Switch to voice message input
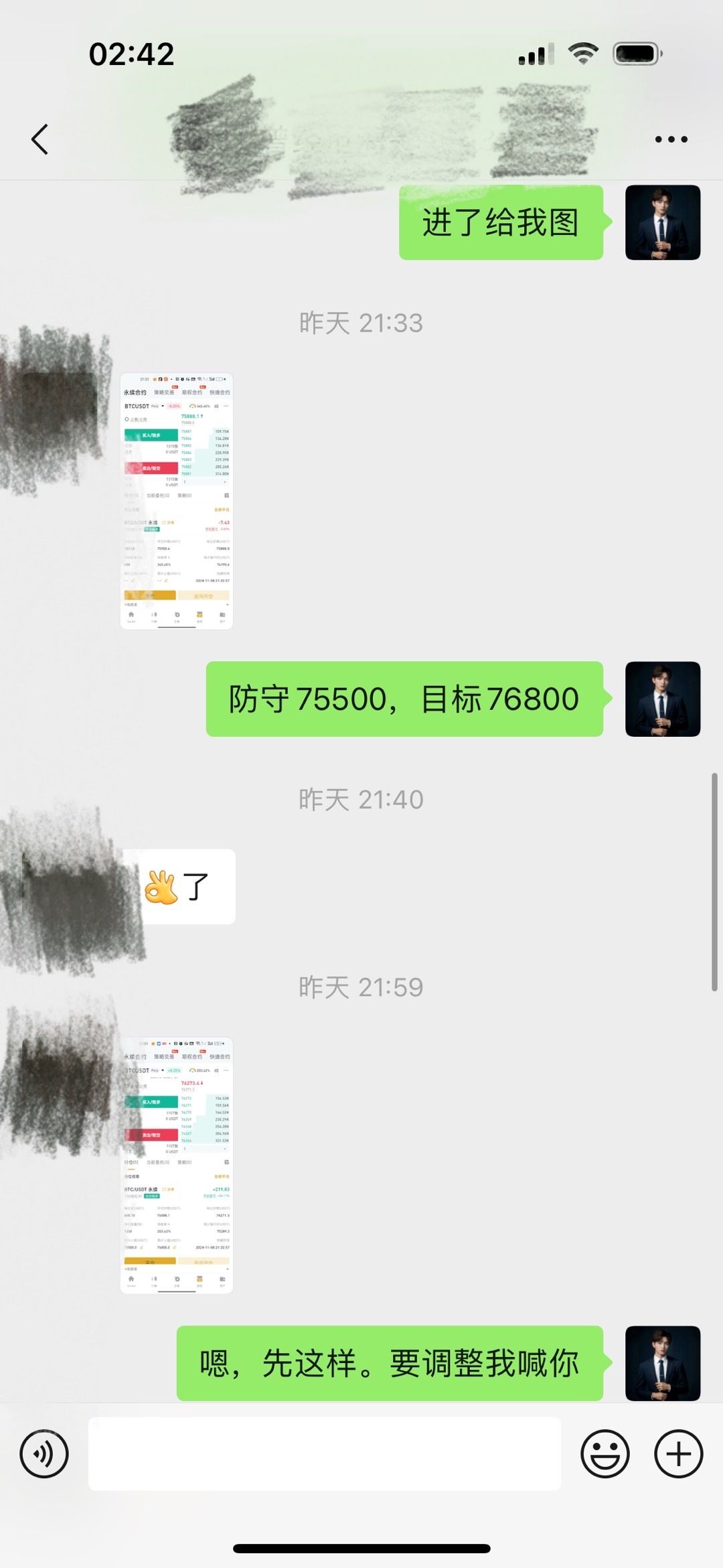 44,1453
